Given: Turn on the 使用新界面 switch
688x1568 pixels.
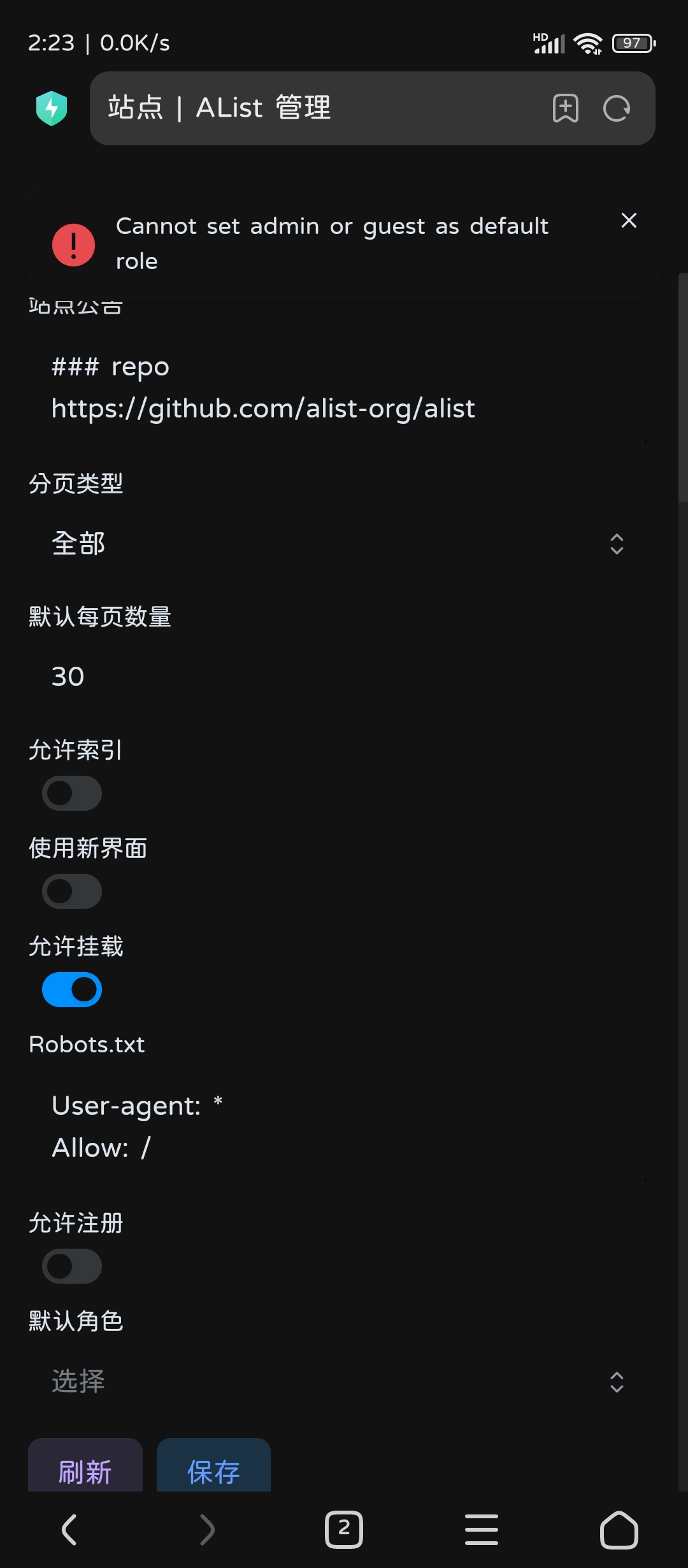Looking at the screenshot, I should (72, 892).
